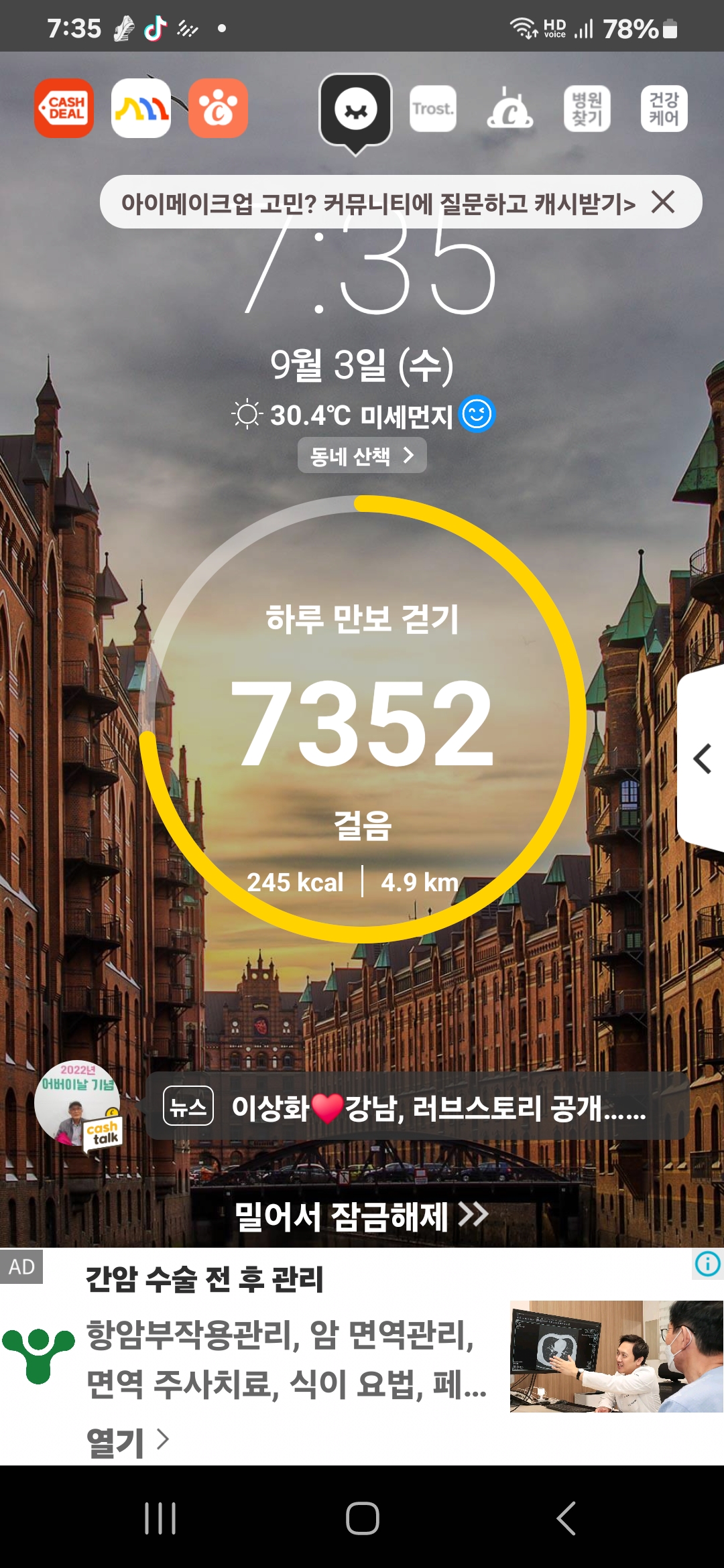Open the 건강케어 health care shortcut
Viewport: 724px width, 1568px height.
pyautogui.click(x=664, y=109)
